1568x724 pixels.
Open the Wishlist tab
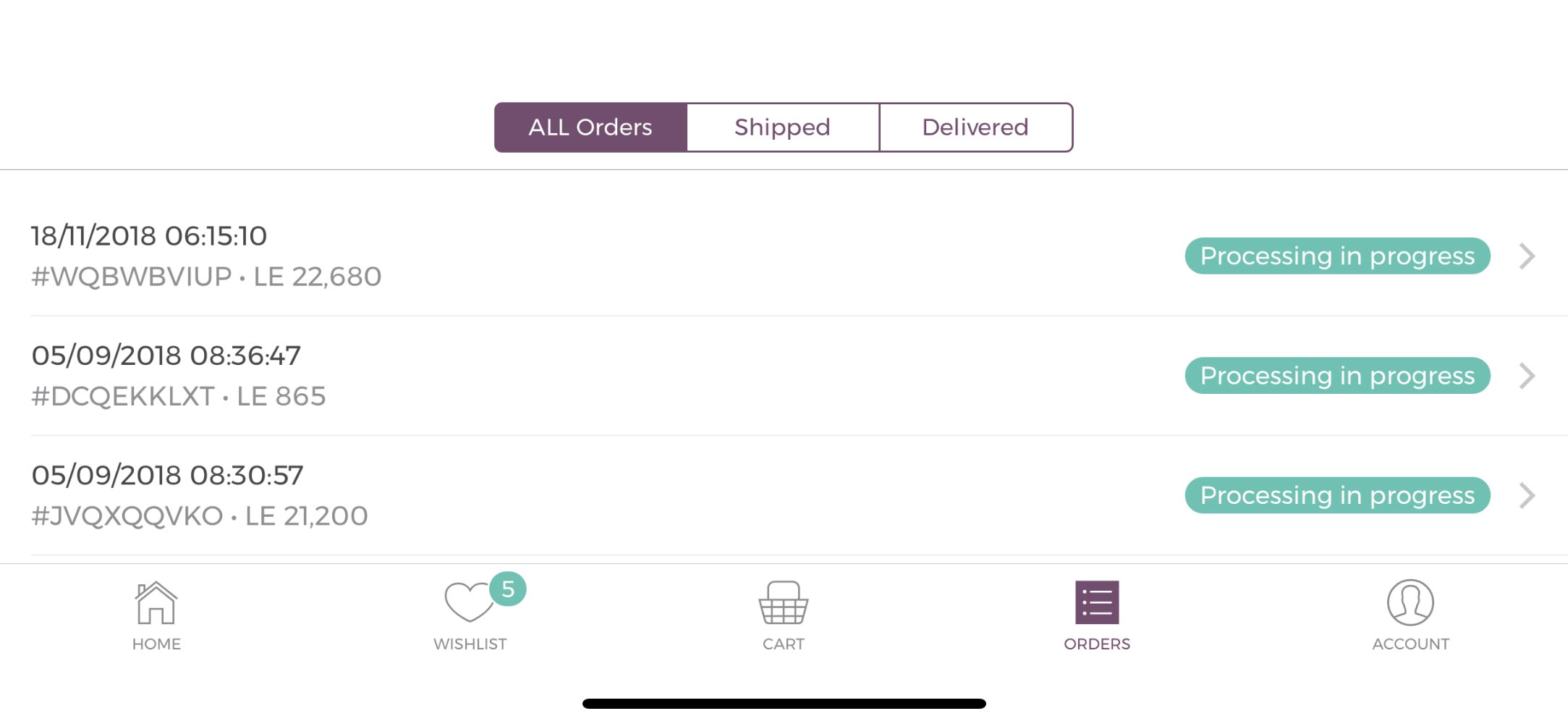(470, 615)
